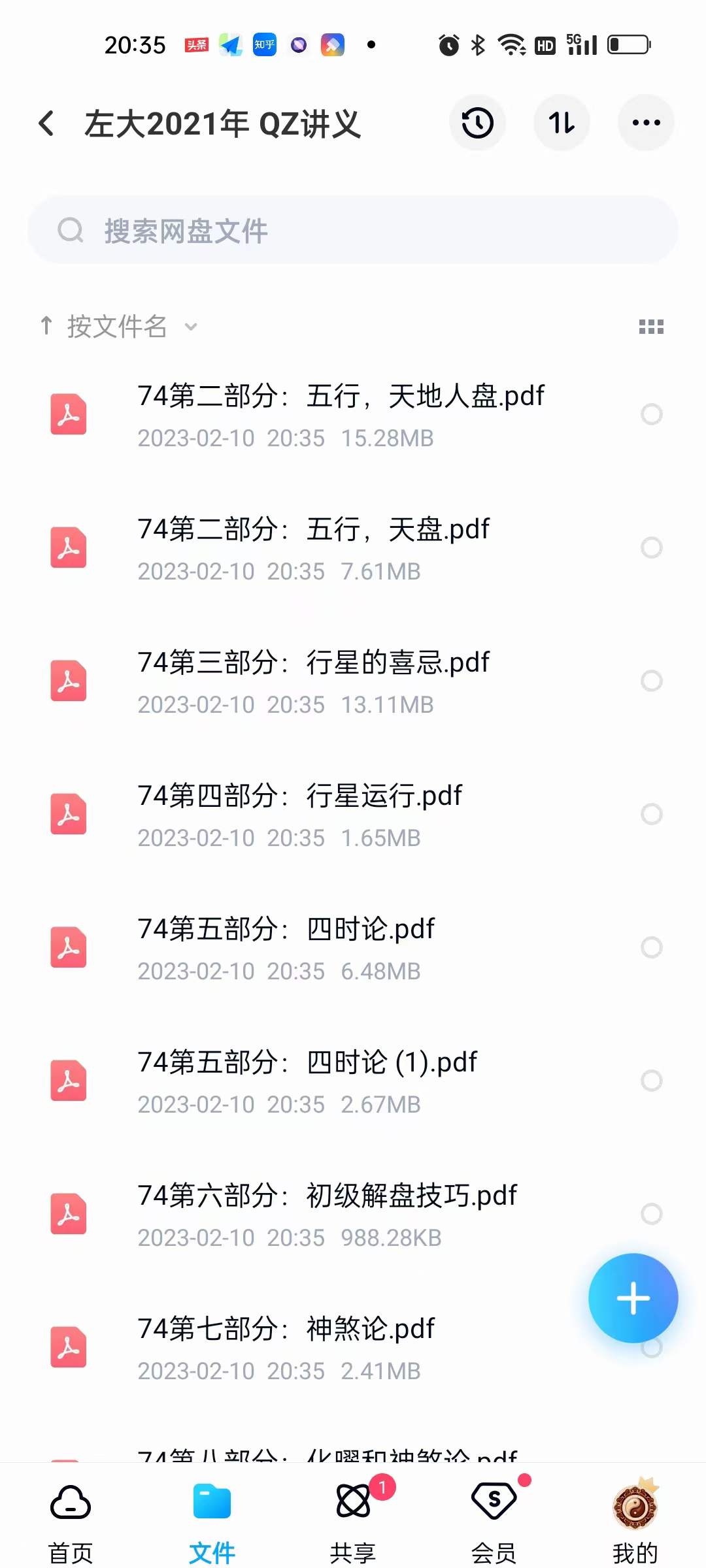Viewport: 706px width, 1568px height.
Task: Open the more options ellipsis menu
Action: click(645, 123)
